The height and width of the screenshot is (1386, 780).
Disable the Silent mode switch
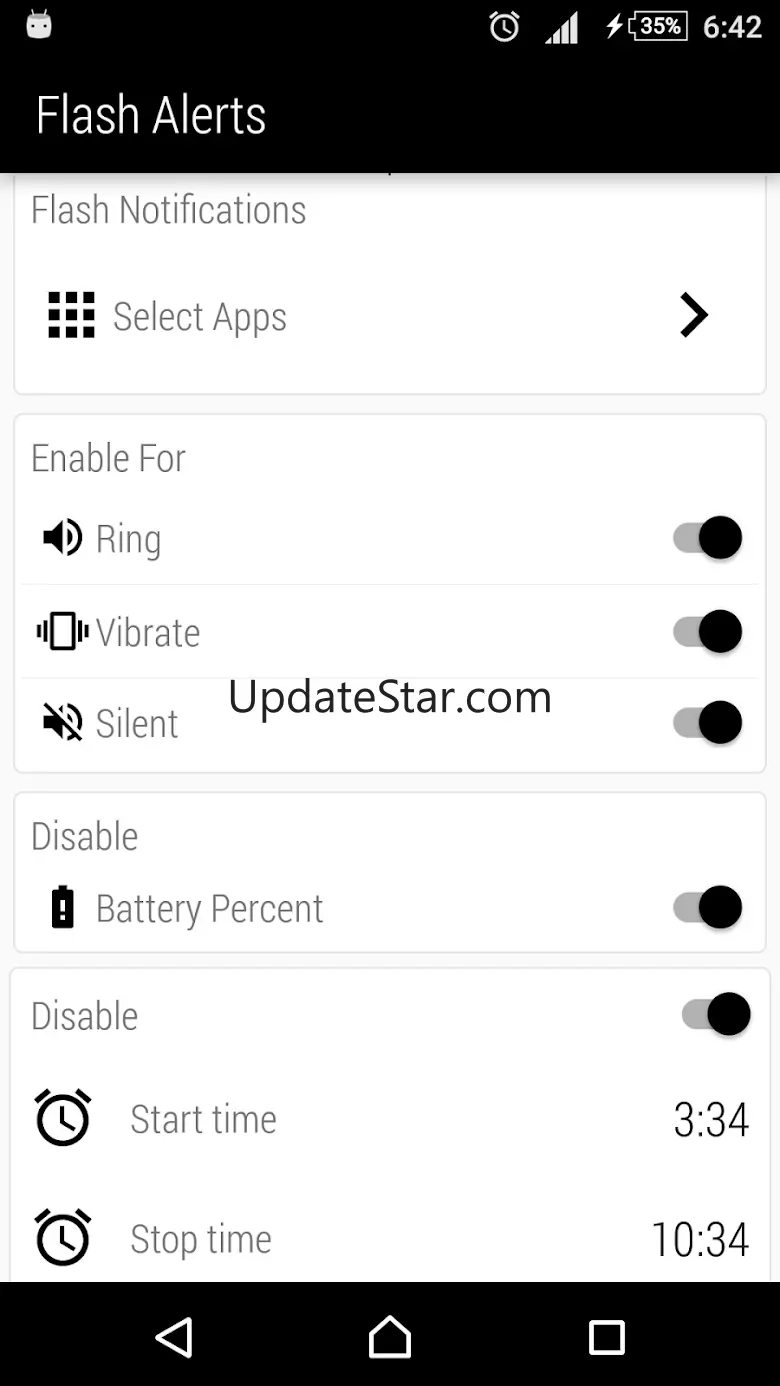707,723
